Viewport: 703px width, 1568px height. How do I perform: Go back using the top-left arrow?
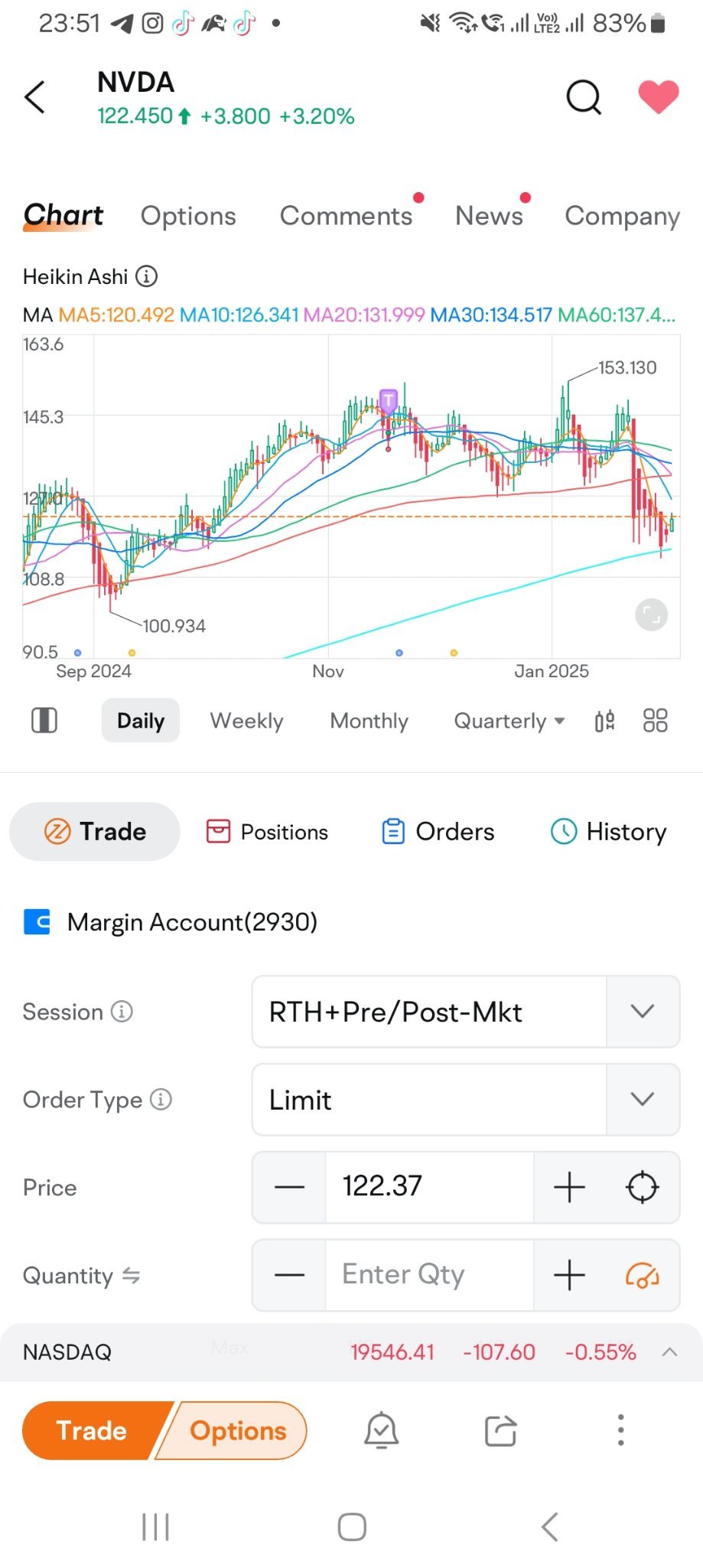tap(35, 97)
